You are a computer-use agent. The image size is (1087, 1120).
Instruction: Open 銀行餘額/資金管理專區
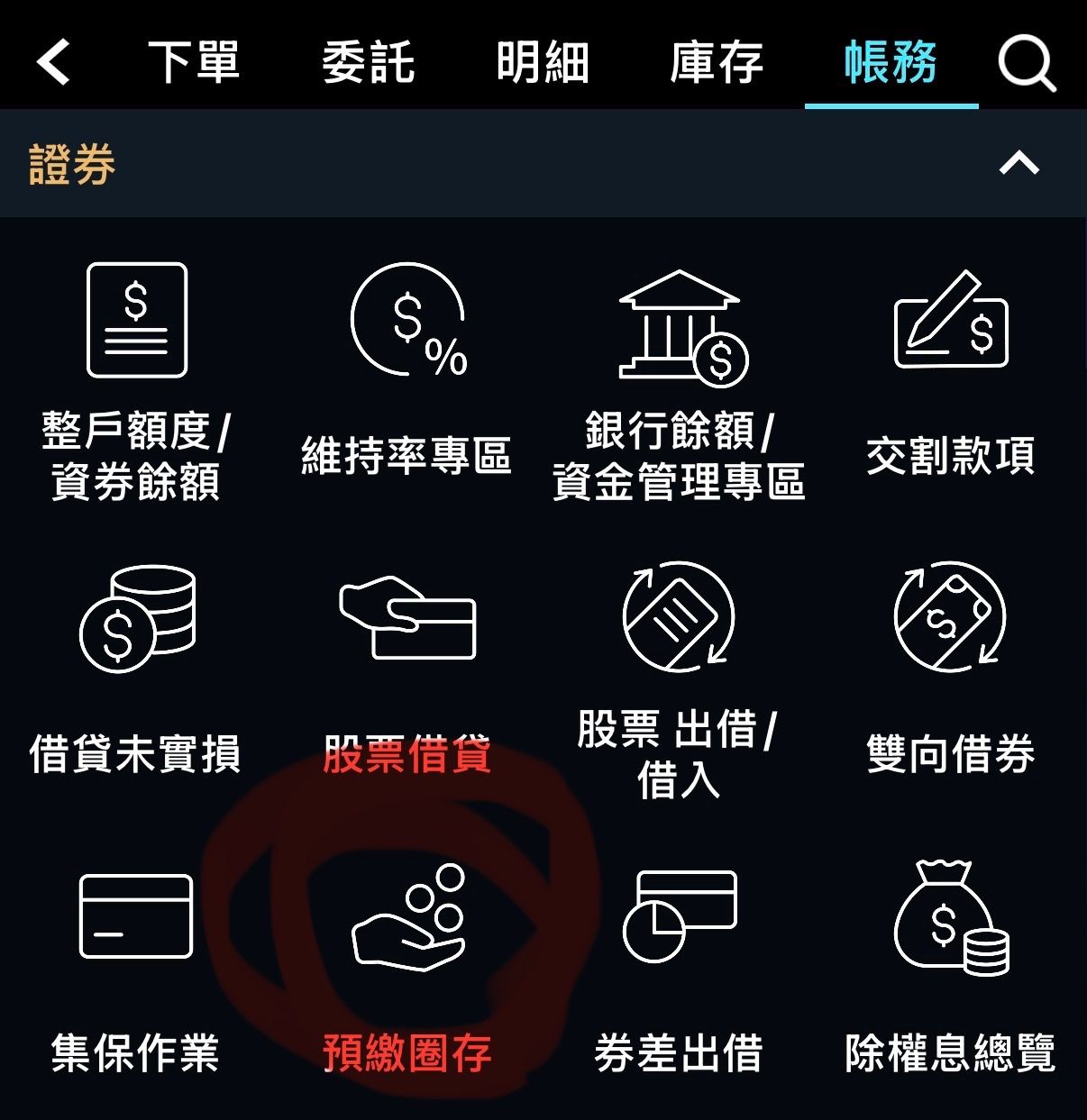click(x=679, y=378)
